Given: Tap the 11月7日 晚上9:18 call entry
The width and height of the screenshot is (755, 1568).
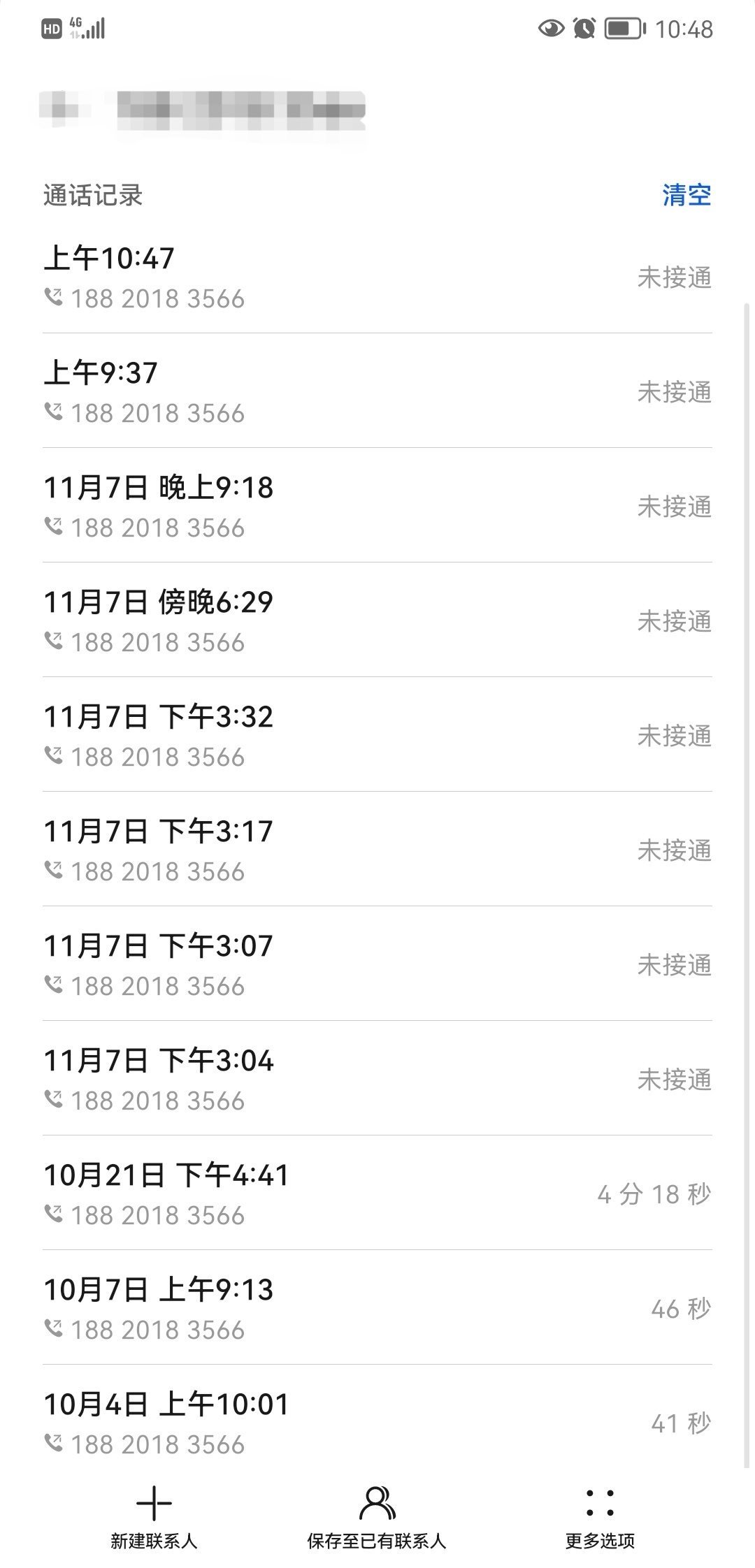Looking at the screenshot, I should tap(377, 506).
